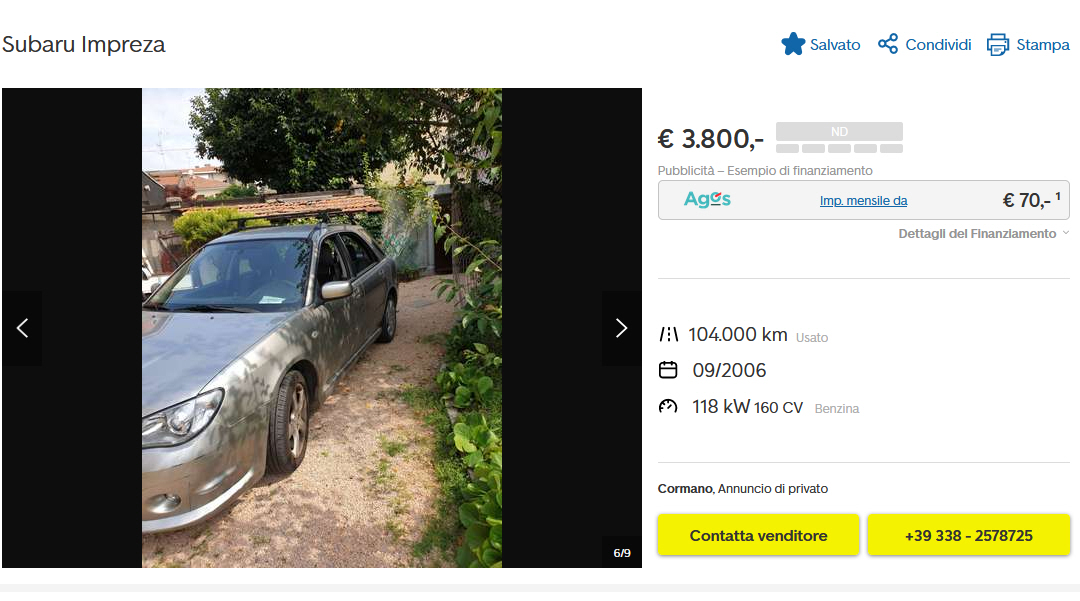Call the seller at +39 338 - 2578725
This screenshot has width=1080, height=601.
(x=968, y=535)
